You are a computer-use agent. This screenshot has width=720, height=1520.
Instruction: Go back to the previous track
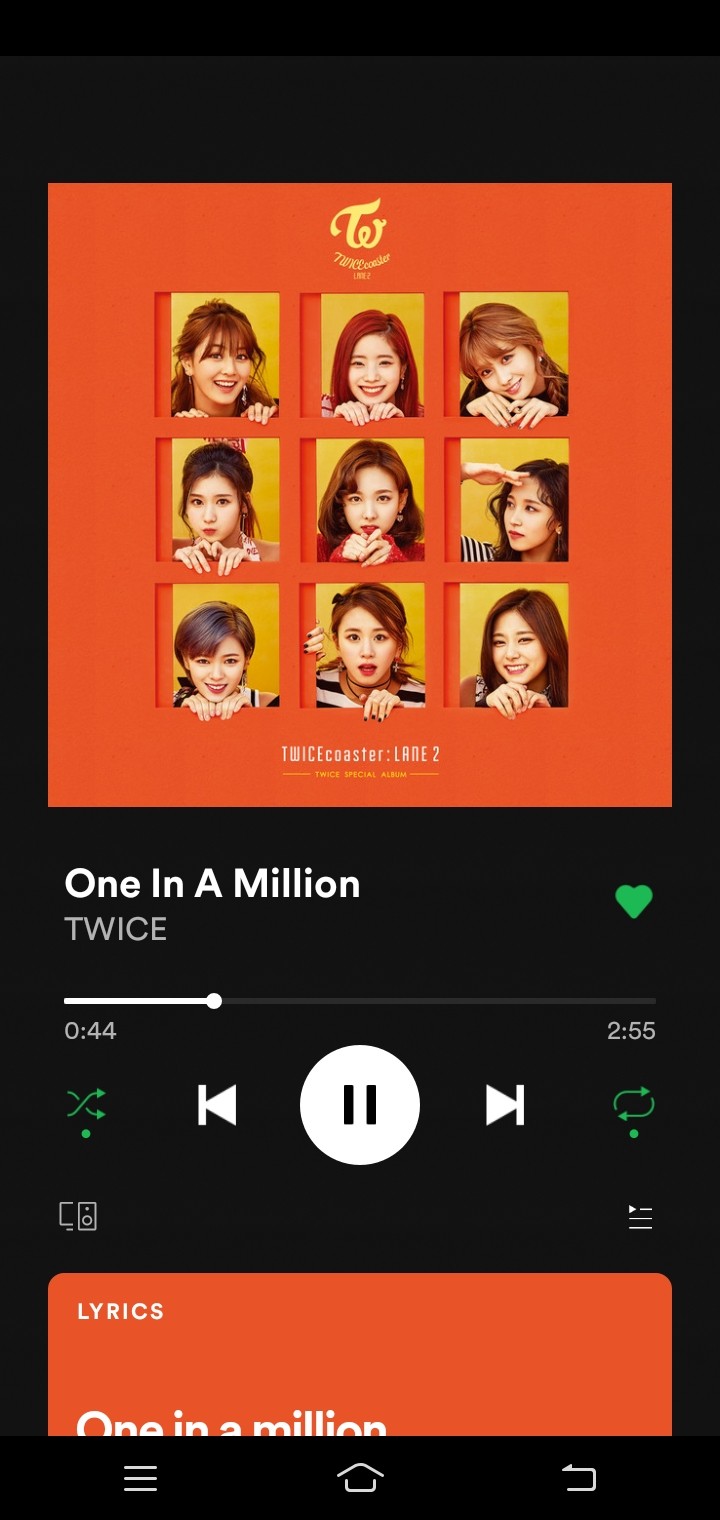click(x=217, y=1105)
